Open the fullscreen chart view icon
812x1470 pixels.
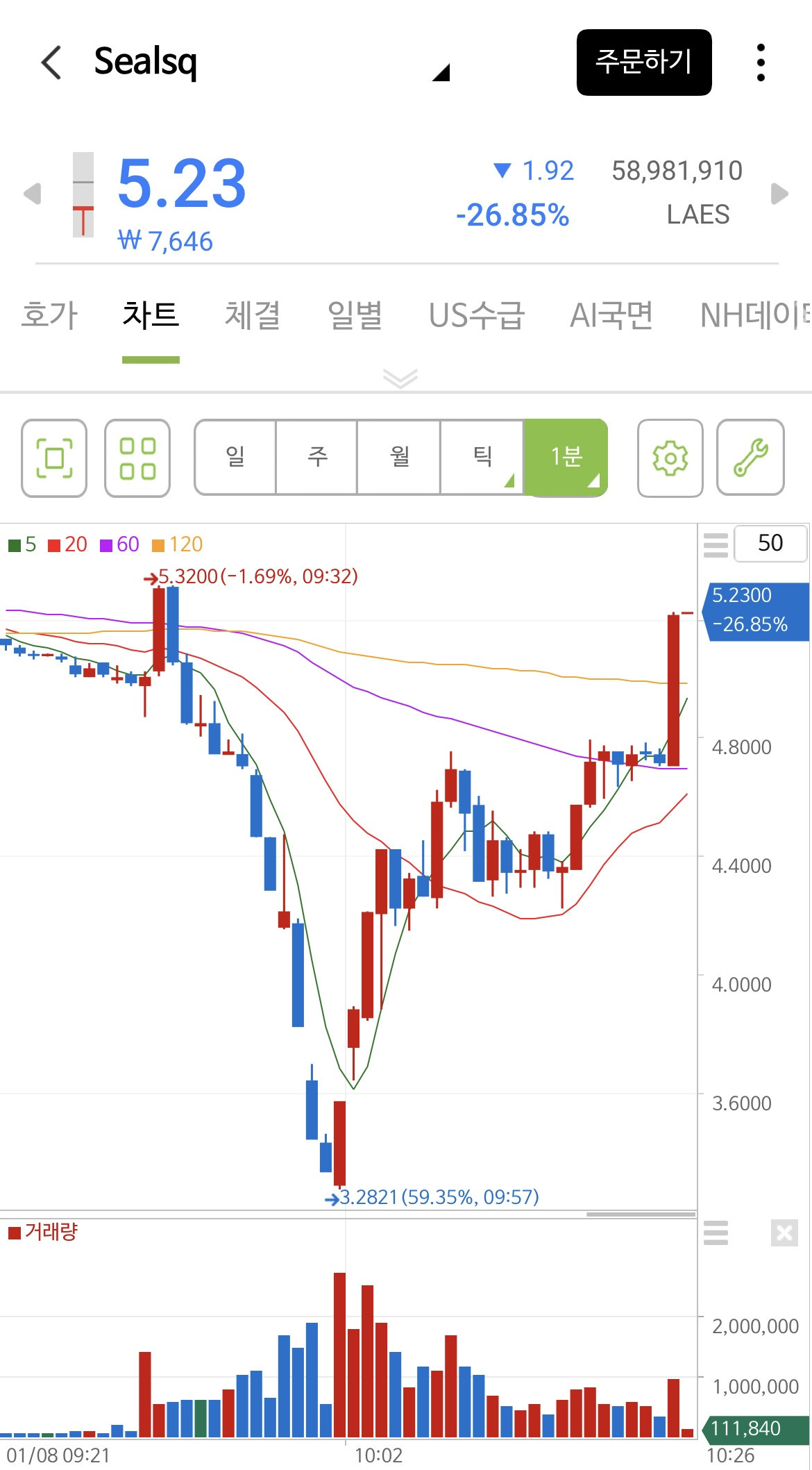(x=54, y=458)
